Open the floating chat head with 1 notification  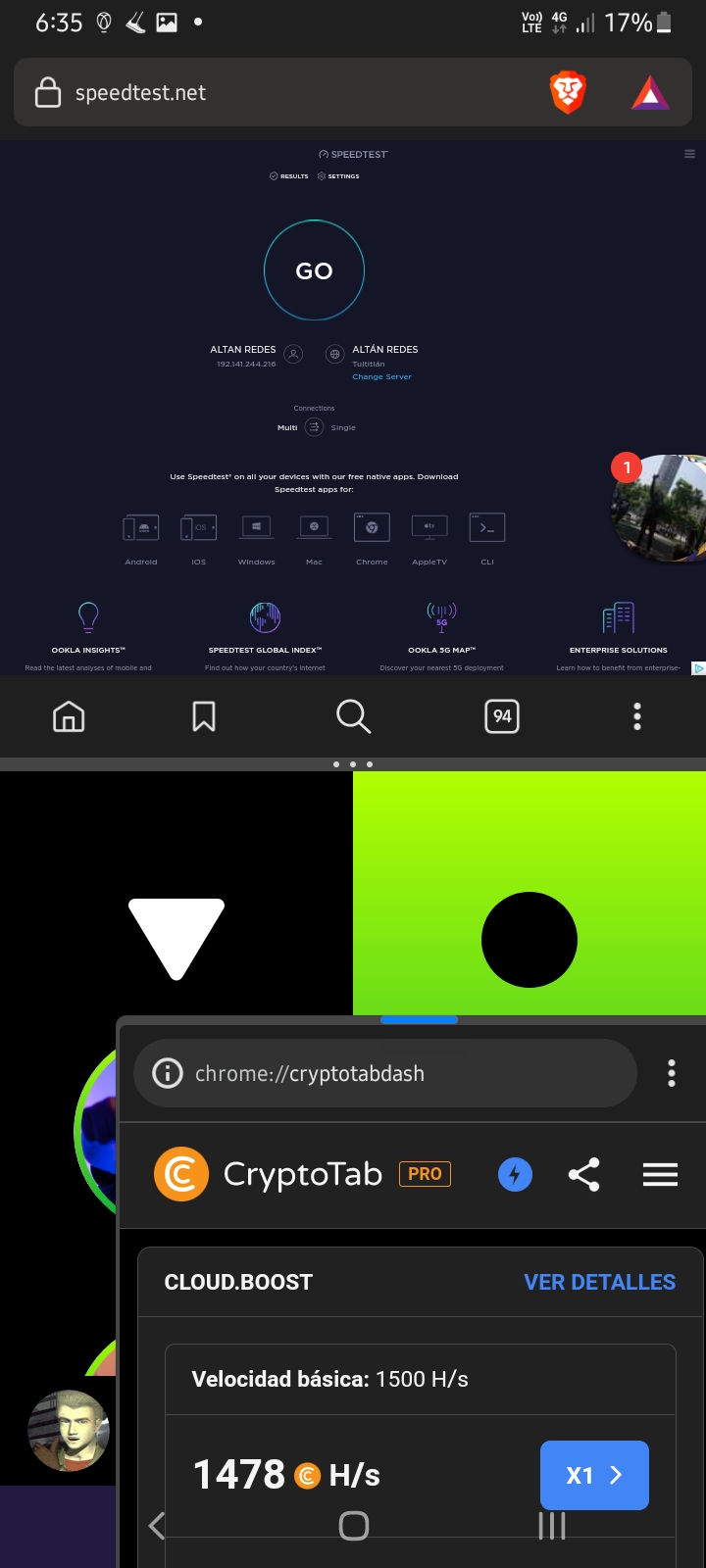[659, 508]
